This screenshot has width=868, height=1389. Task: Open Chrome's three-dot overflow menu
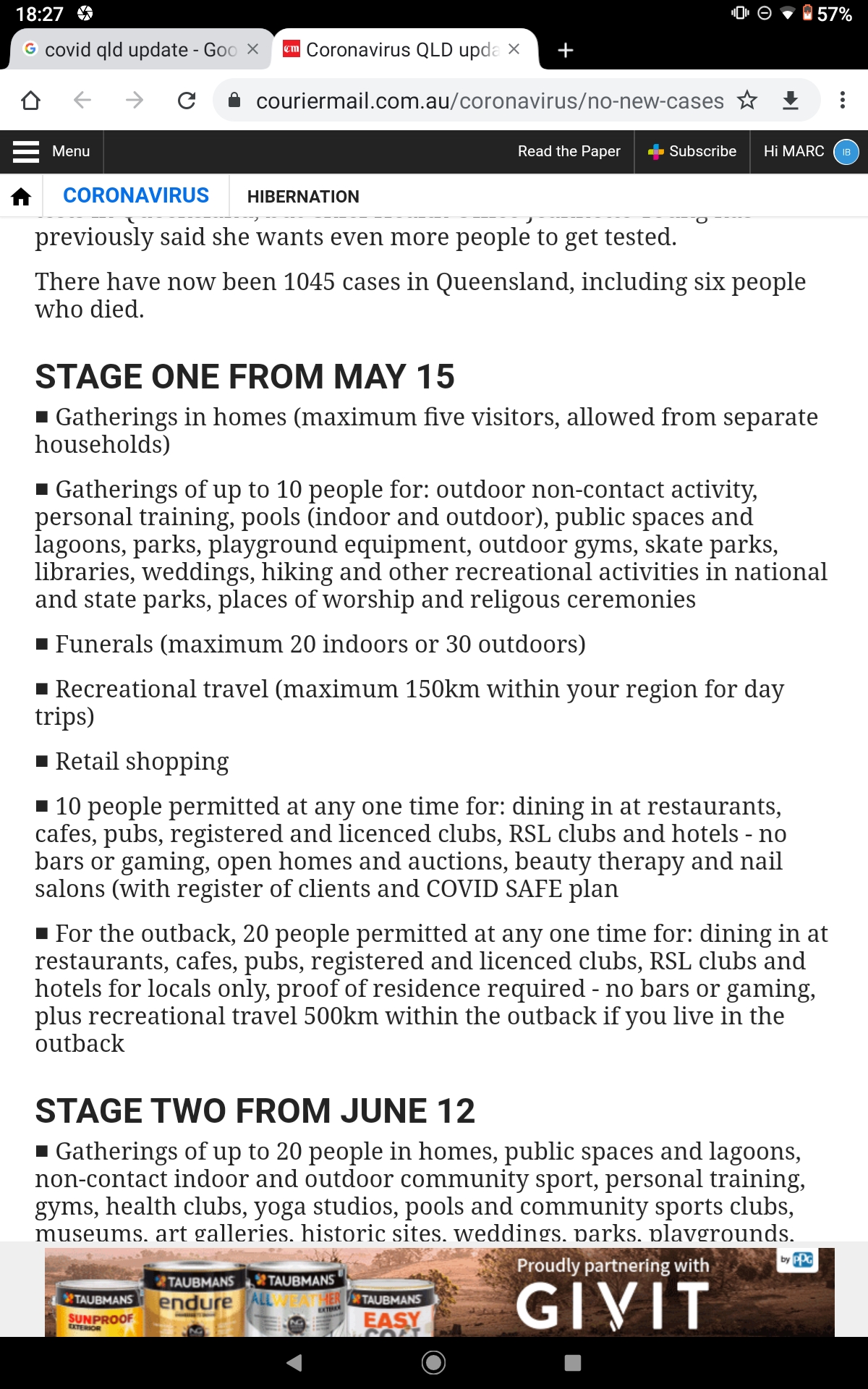(842, 100)
